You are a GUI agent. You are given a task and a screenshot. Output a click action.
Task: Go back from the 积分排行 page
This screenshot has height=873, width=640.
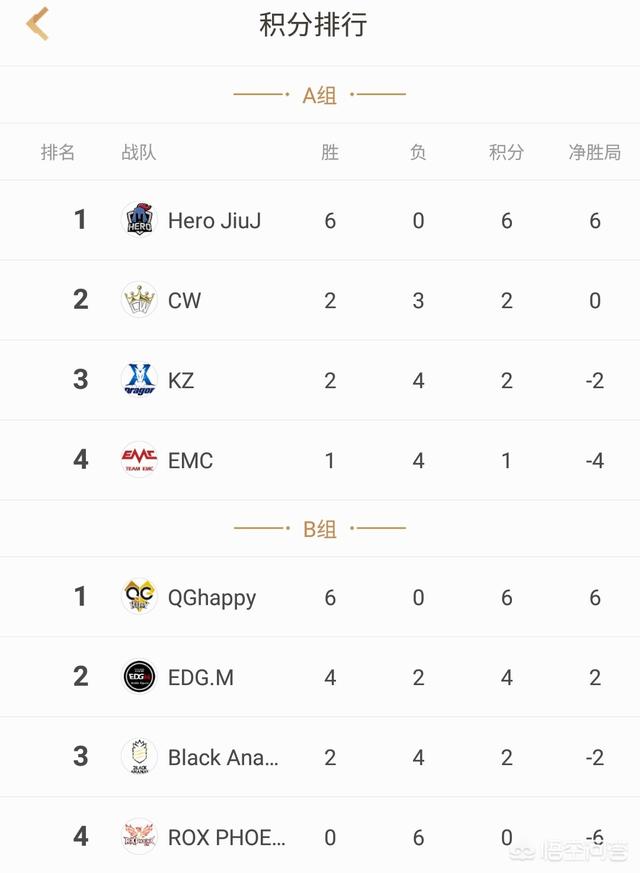(38, 25)
